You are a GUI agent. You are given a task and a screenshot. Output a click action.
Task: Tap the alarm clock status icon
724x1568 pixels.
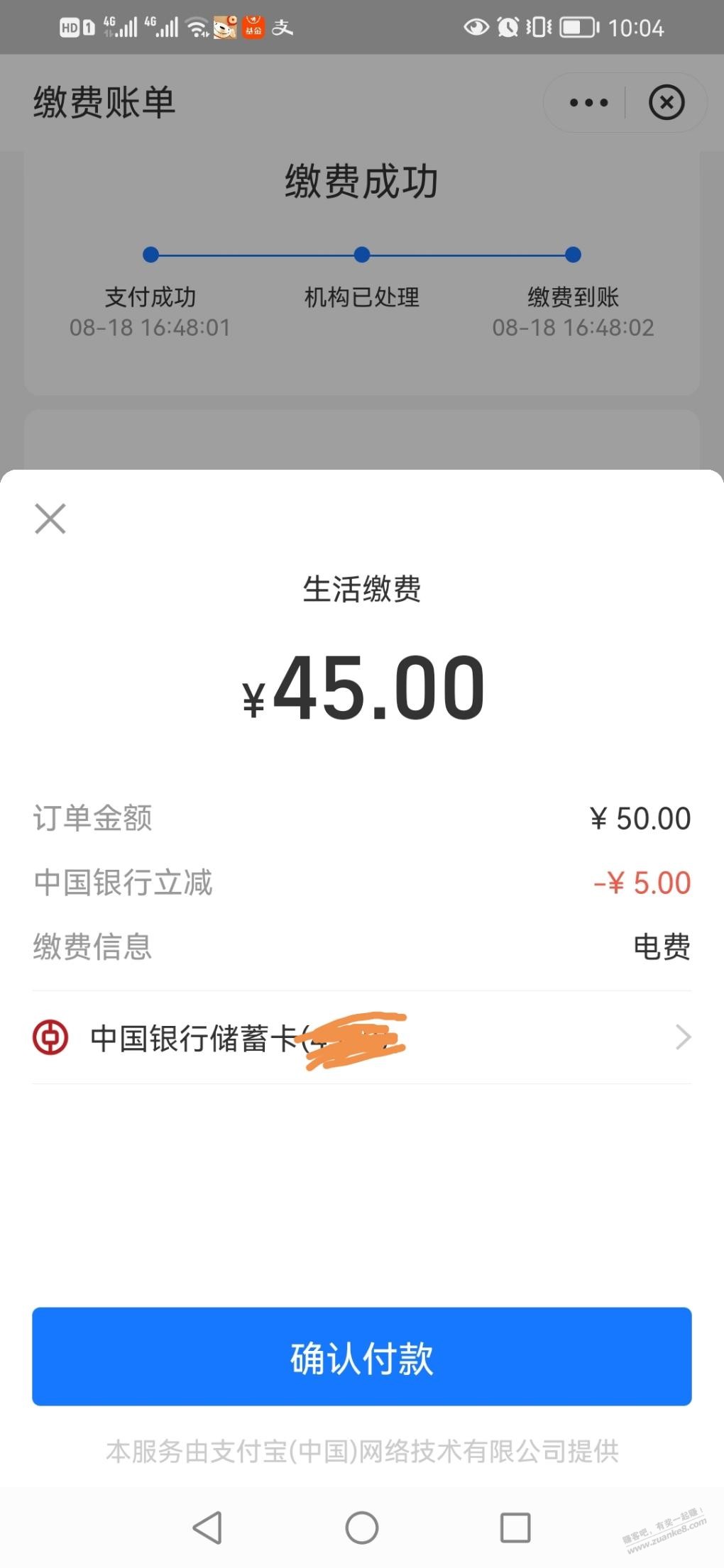[510, 27]
